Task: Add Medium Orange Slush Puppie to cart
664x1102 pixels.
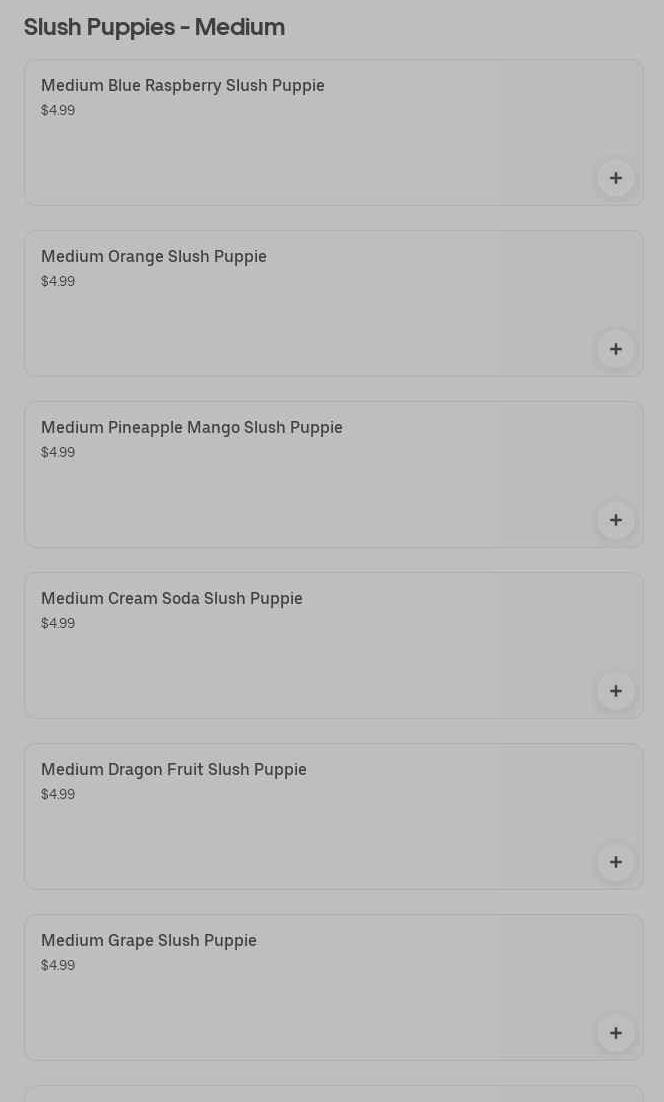Action: (616, 349)
